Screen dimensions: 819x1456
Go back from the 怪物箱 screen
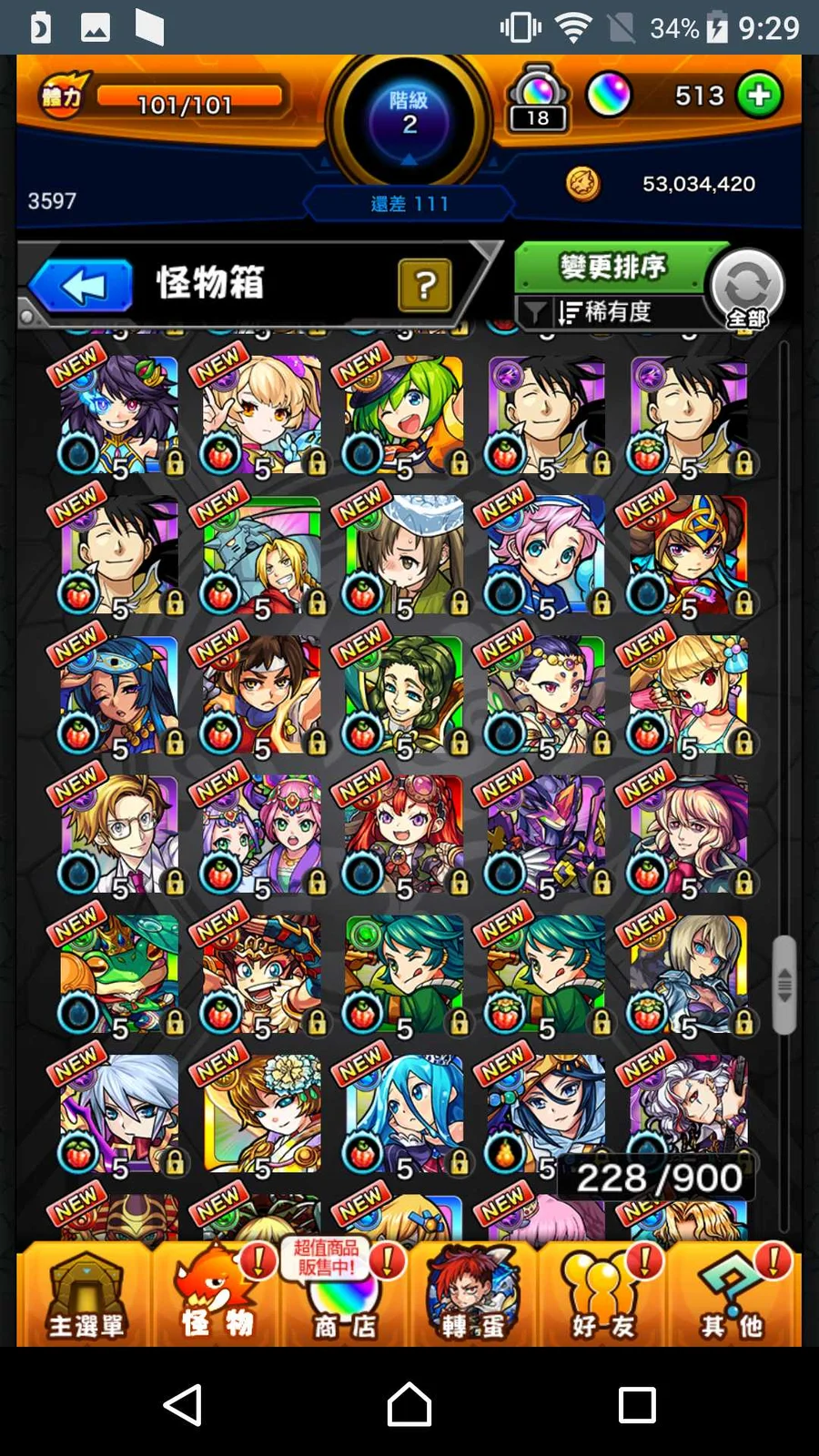82,286
